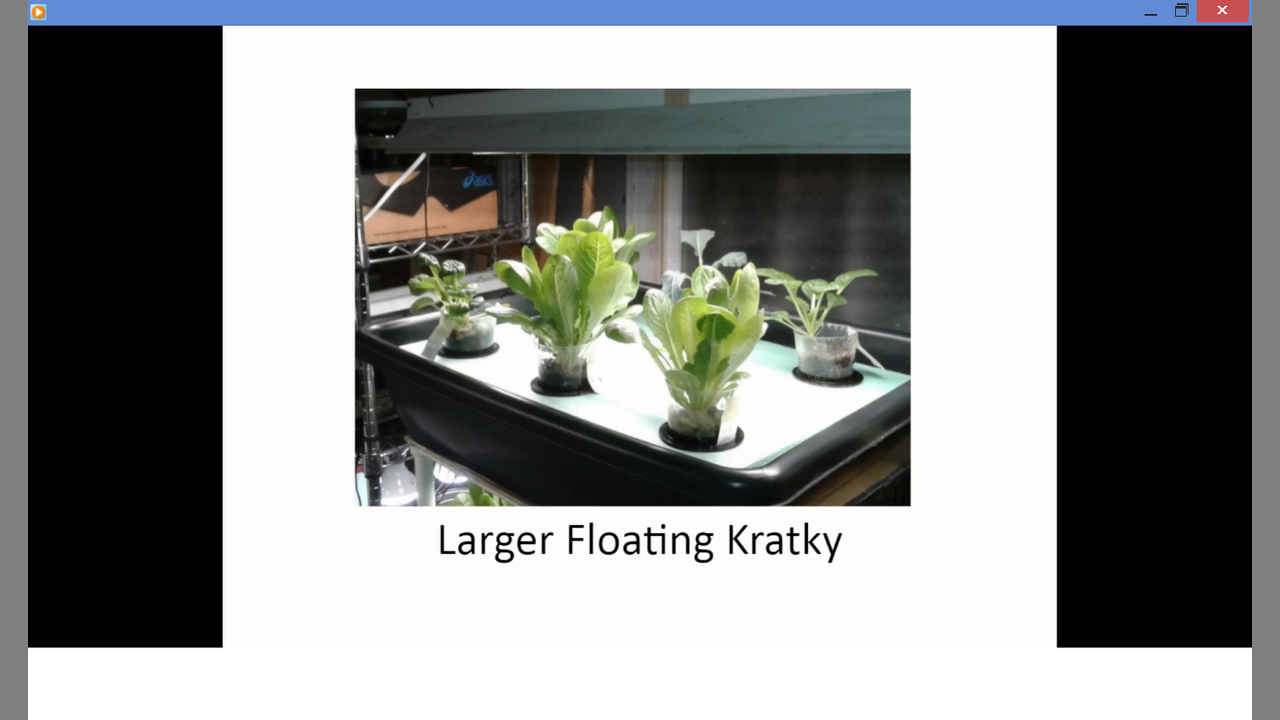Minimize the player window

tap(1150, 12)
